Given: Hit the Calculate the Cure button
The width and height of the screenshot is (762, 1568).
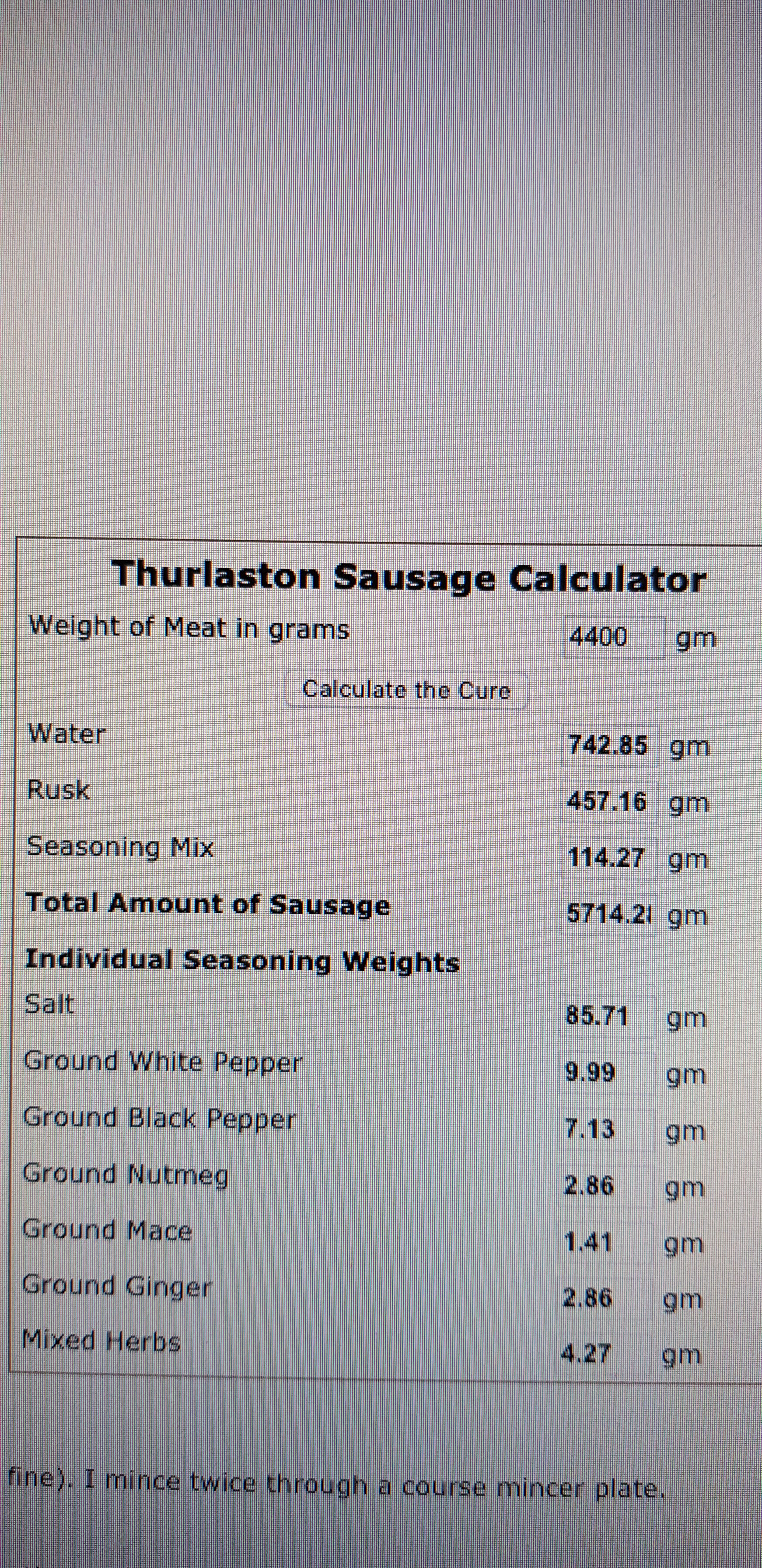Looking at the screenshot, I should 406,690.
